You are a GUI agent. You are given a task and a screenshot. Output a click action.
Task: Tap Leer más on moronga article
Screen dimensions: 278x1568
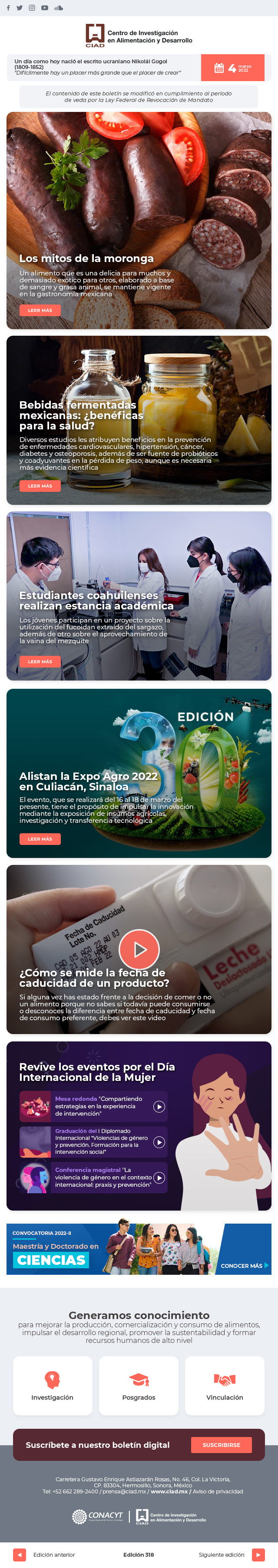point(40,311)
